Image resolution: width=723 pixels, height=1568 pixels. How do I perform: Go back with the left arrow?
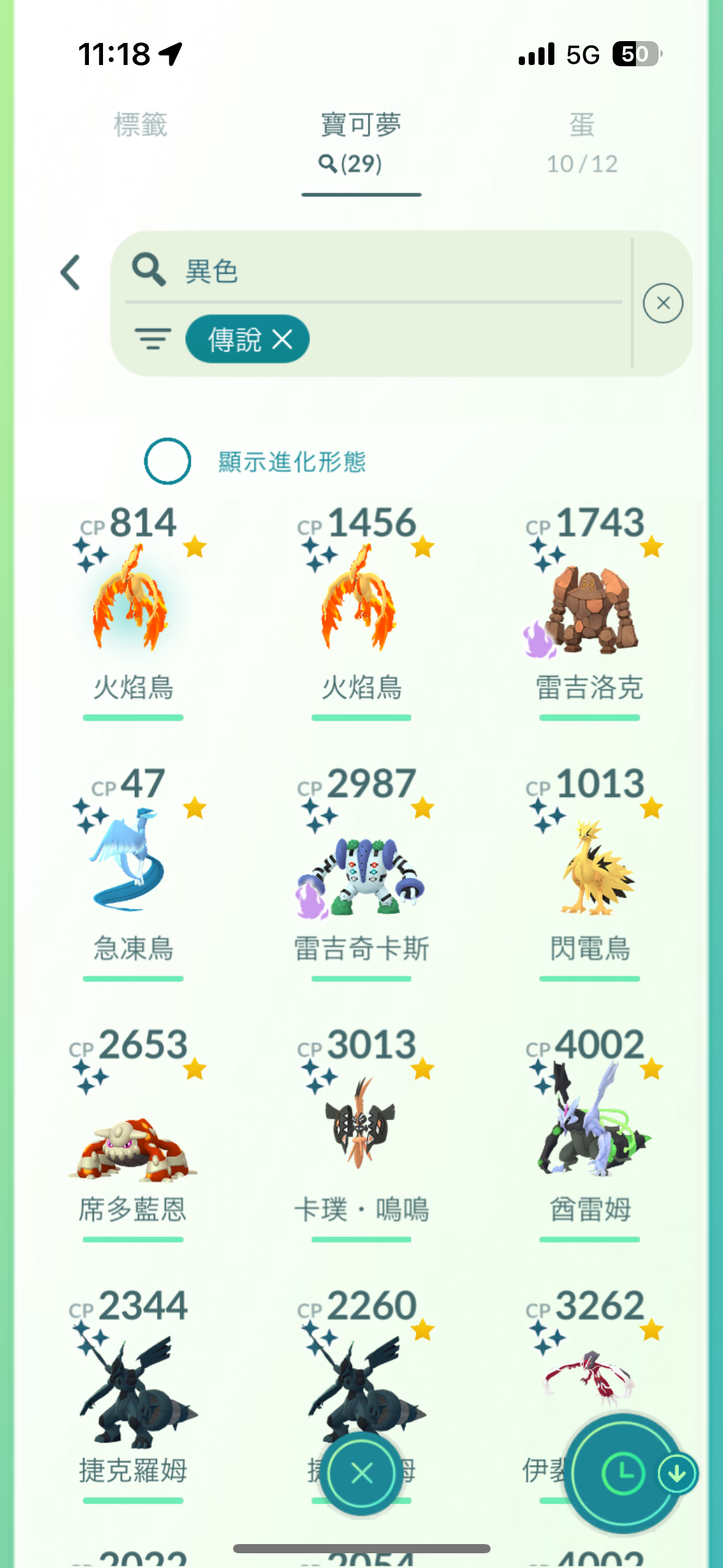coord(71,272)
